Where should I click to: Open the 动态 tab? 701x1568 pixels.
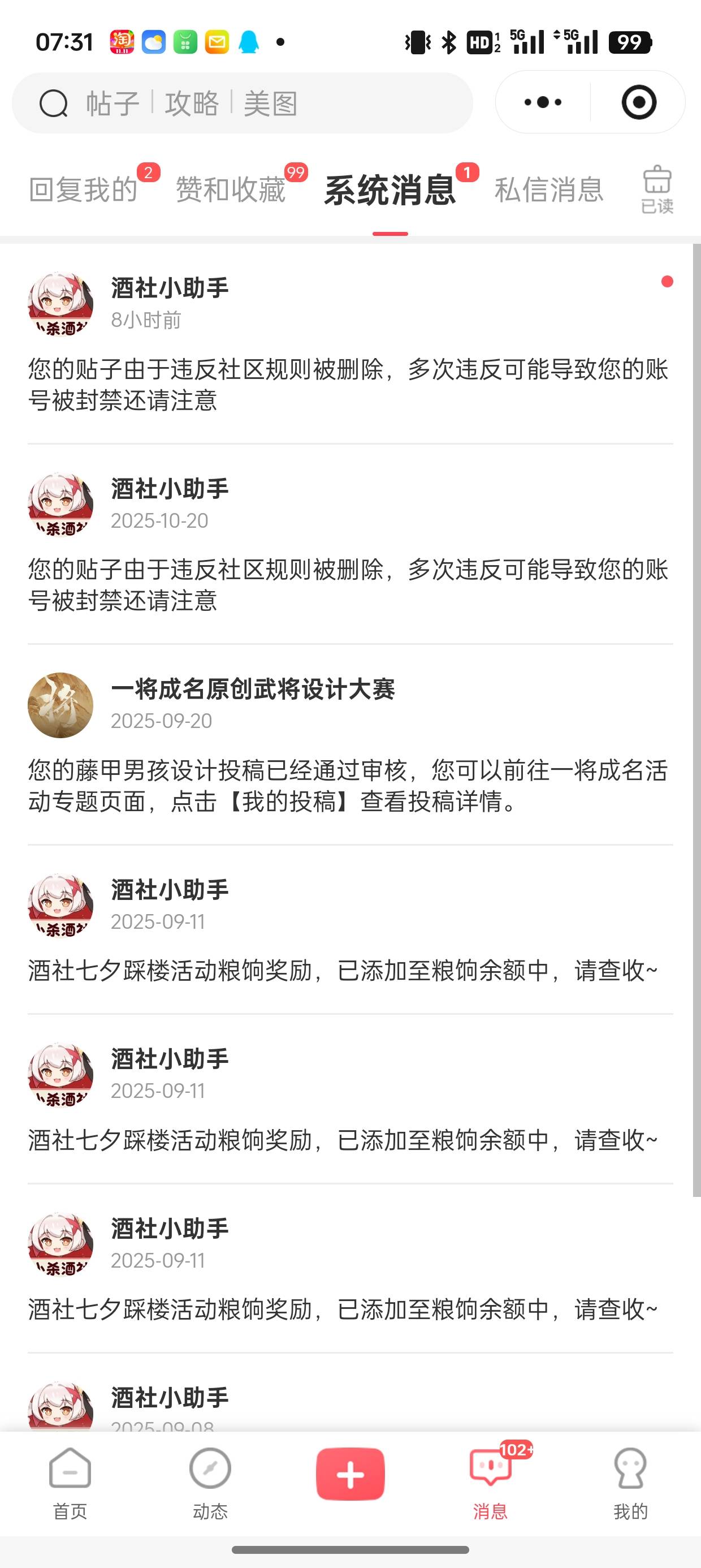click(x=210, y=1483)
